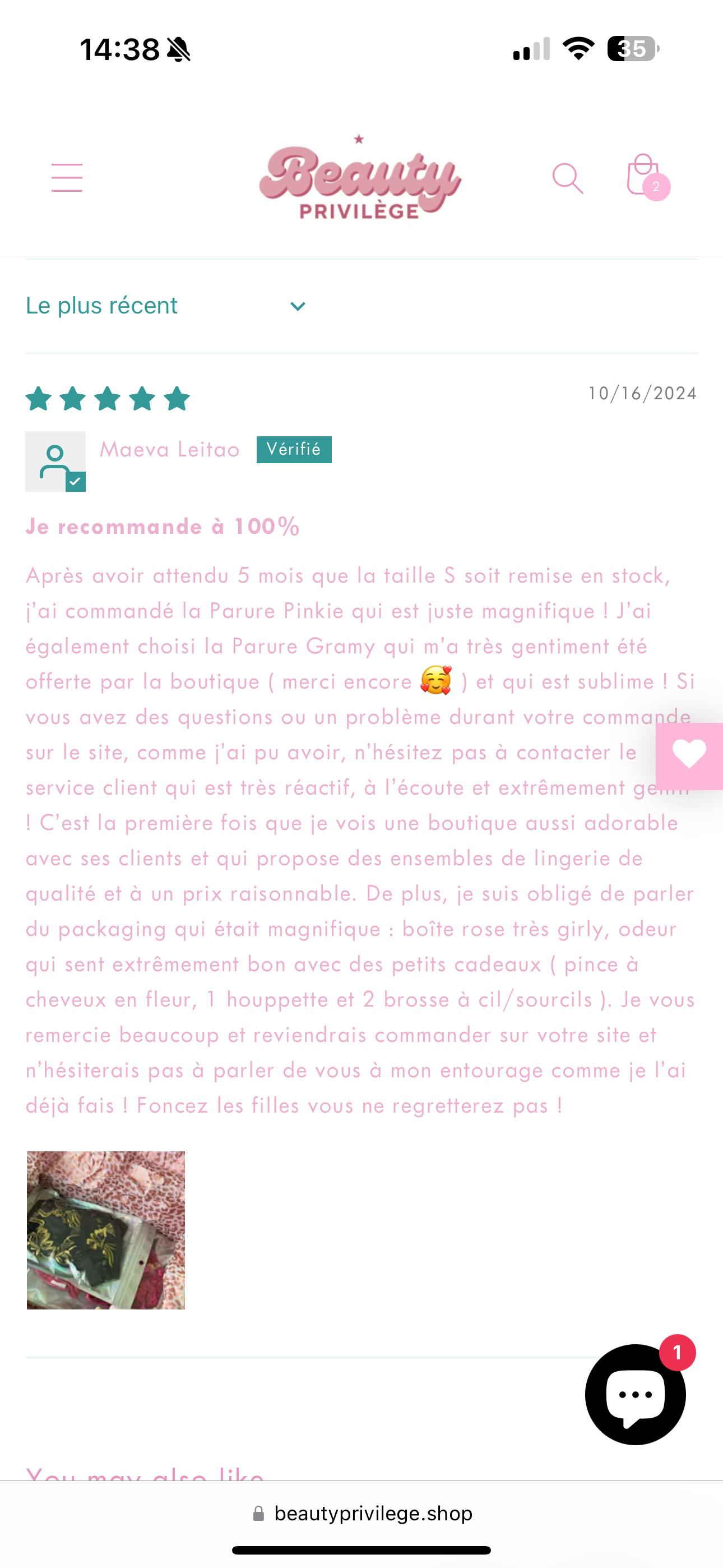Open the site search
This screenshot has height=1568, width=723.
tap(567, 178)
